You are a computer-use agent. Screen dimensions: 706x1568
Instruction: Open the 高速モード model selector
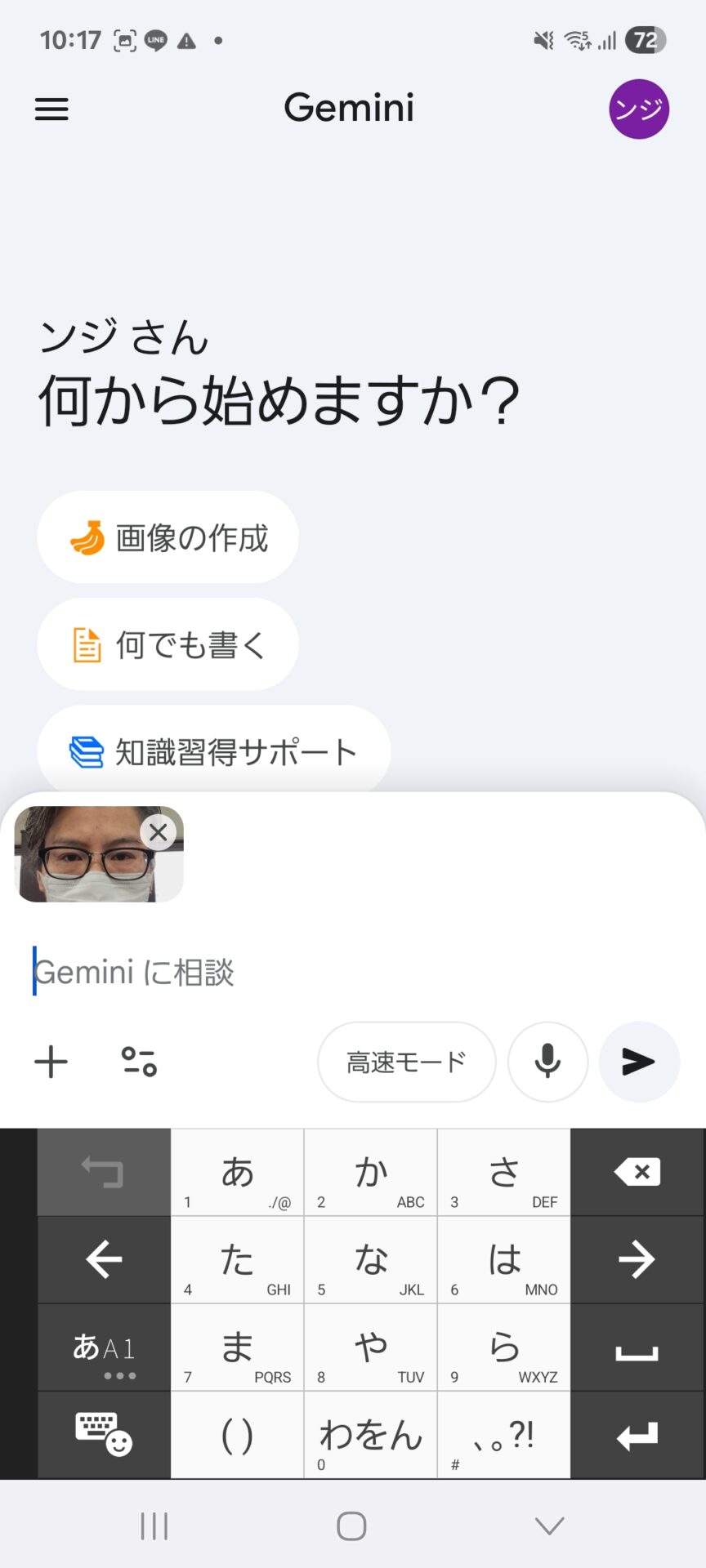tap(406, 1062)
